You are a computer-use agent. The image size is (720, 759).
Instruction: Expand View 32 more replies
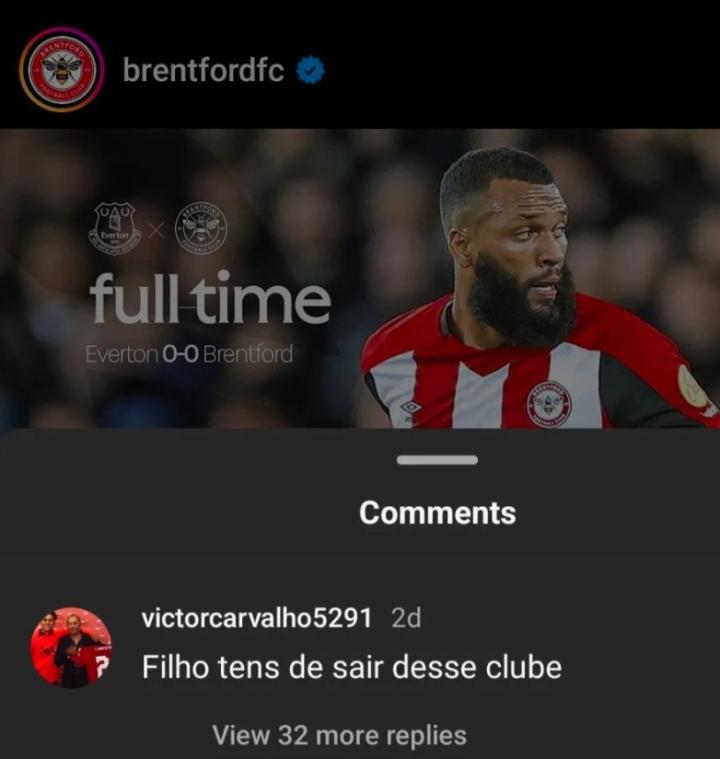(339, 735)
